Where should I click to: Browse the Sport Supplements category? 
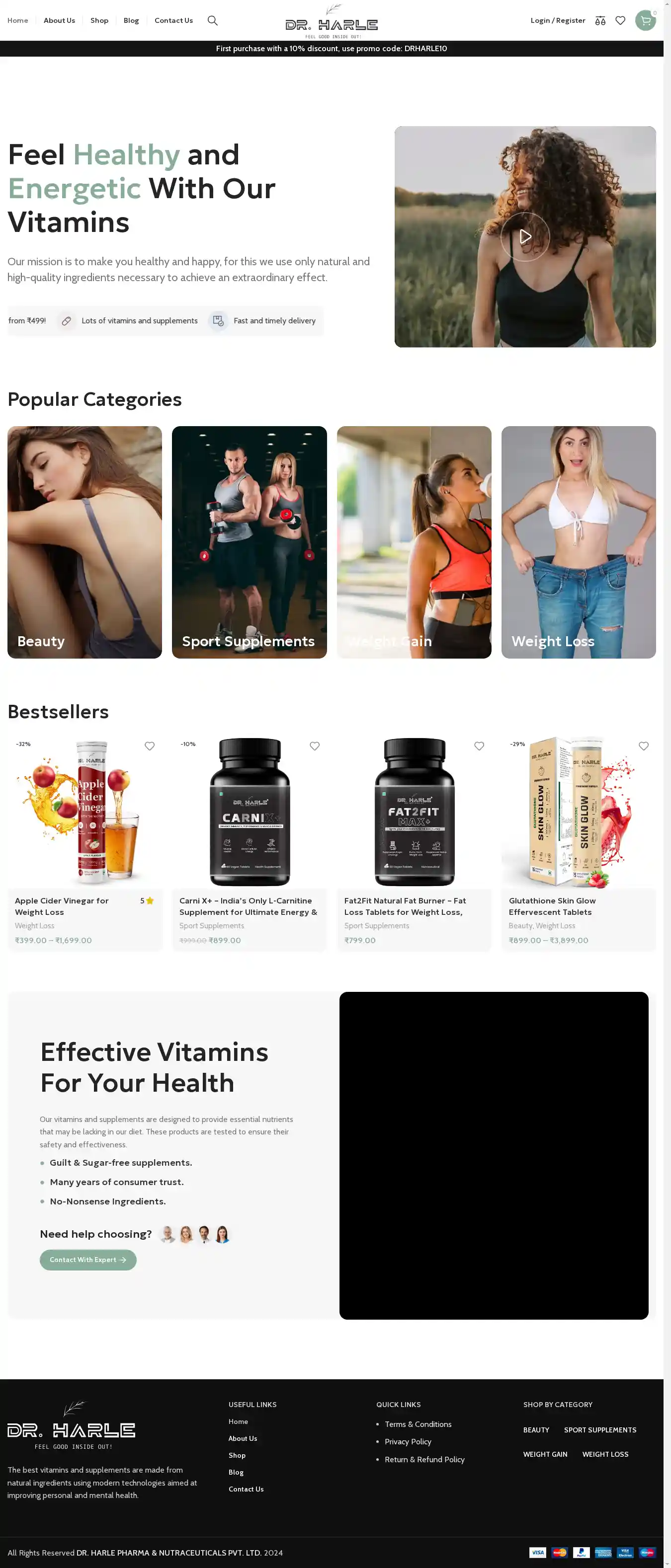pyautogui.click(x=249, y=542)
